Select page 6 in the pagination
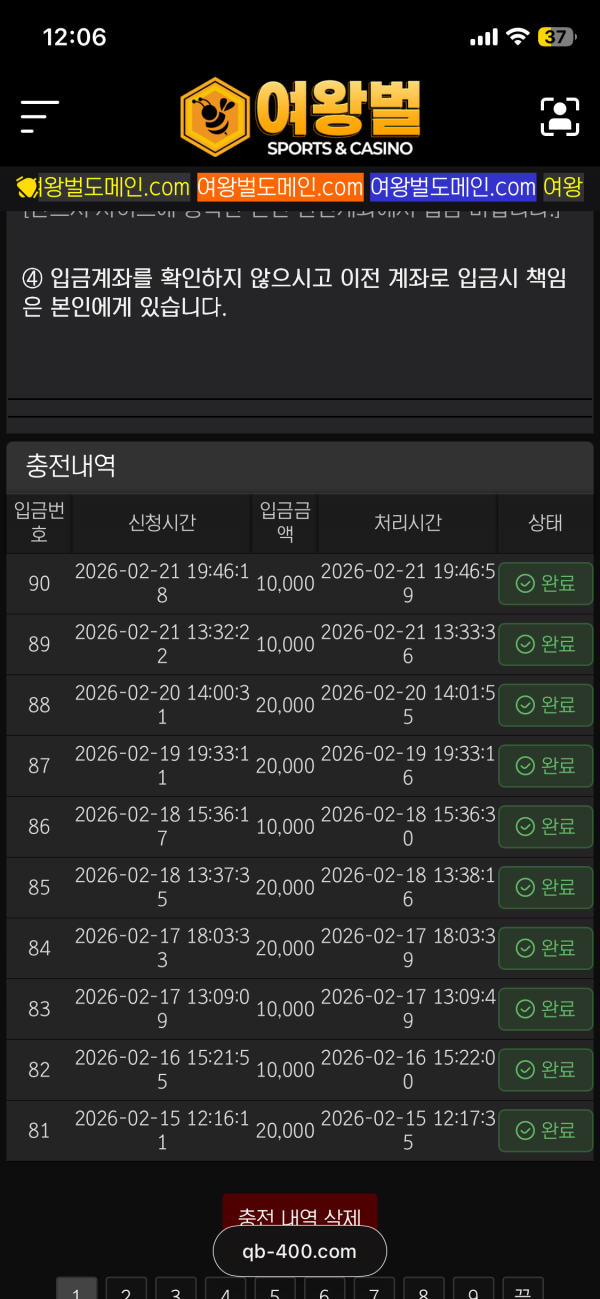Screen dimensions: 600x1299 (324, 1290)
